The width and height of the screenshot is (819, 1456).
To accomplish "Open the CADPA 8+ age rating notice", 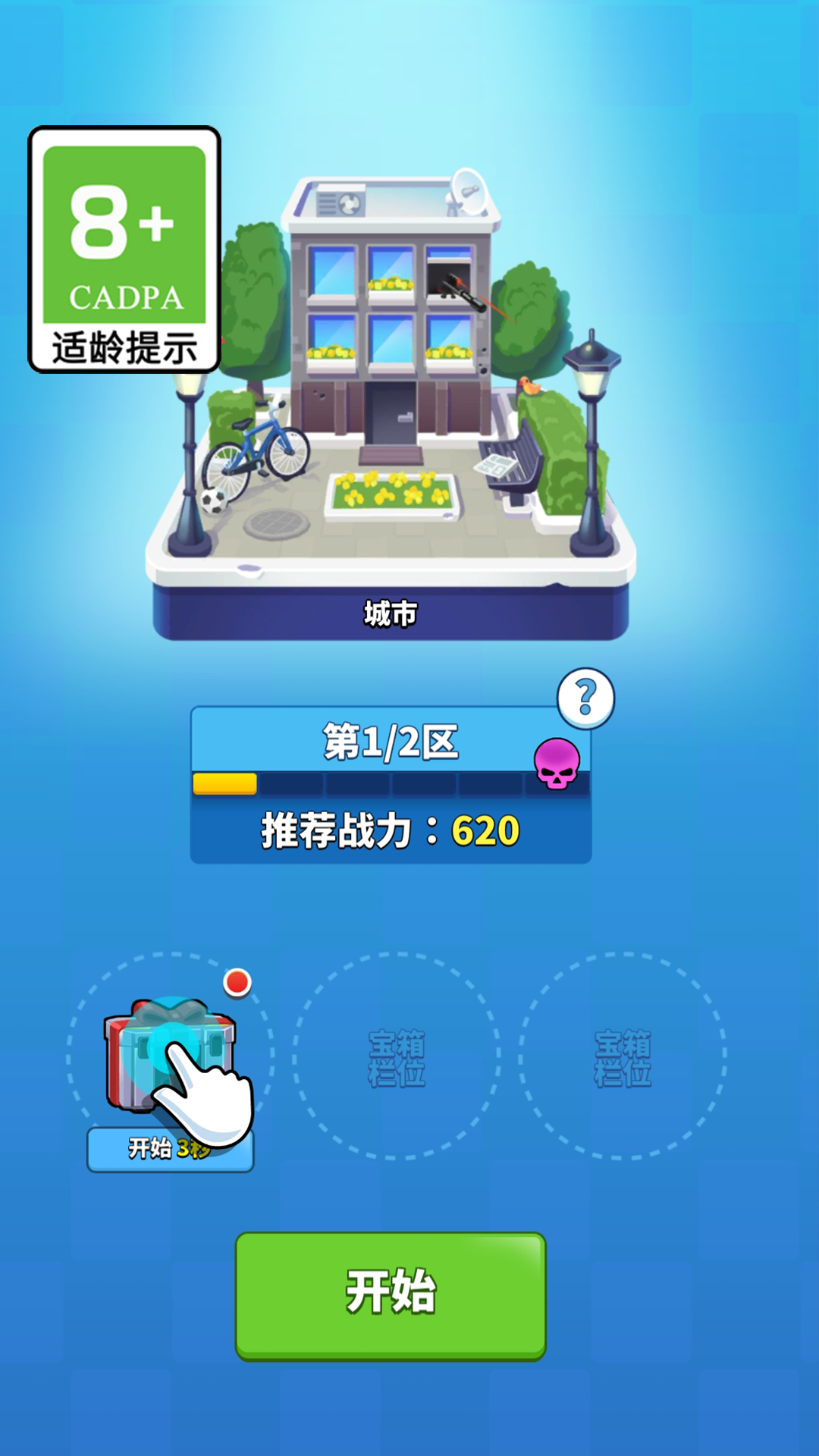I will pos(124,249).
